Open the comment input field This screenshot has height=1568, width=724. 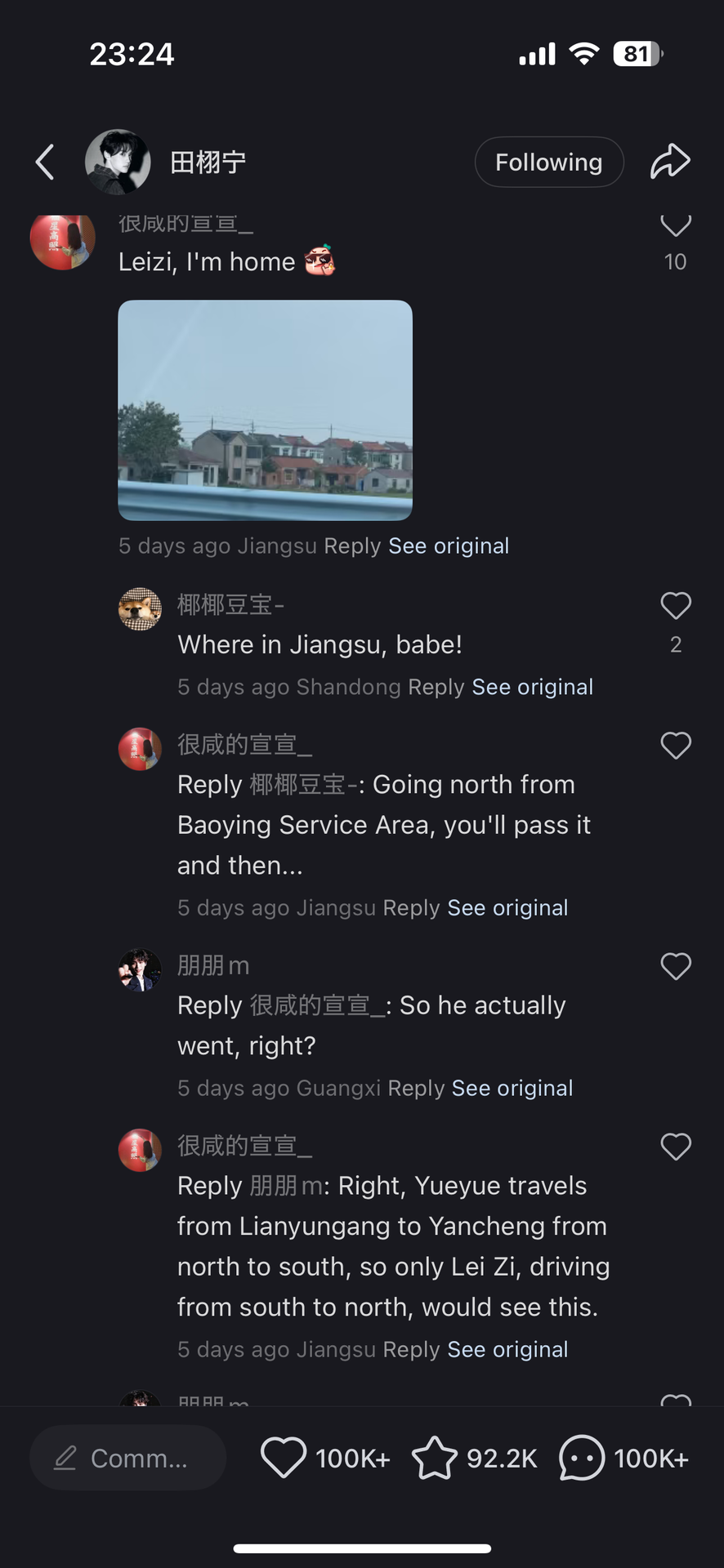coord(127,1458)
